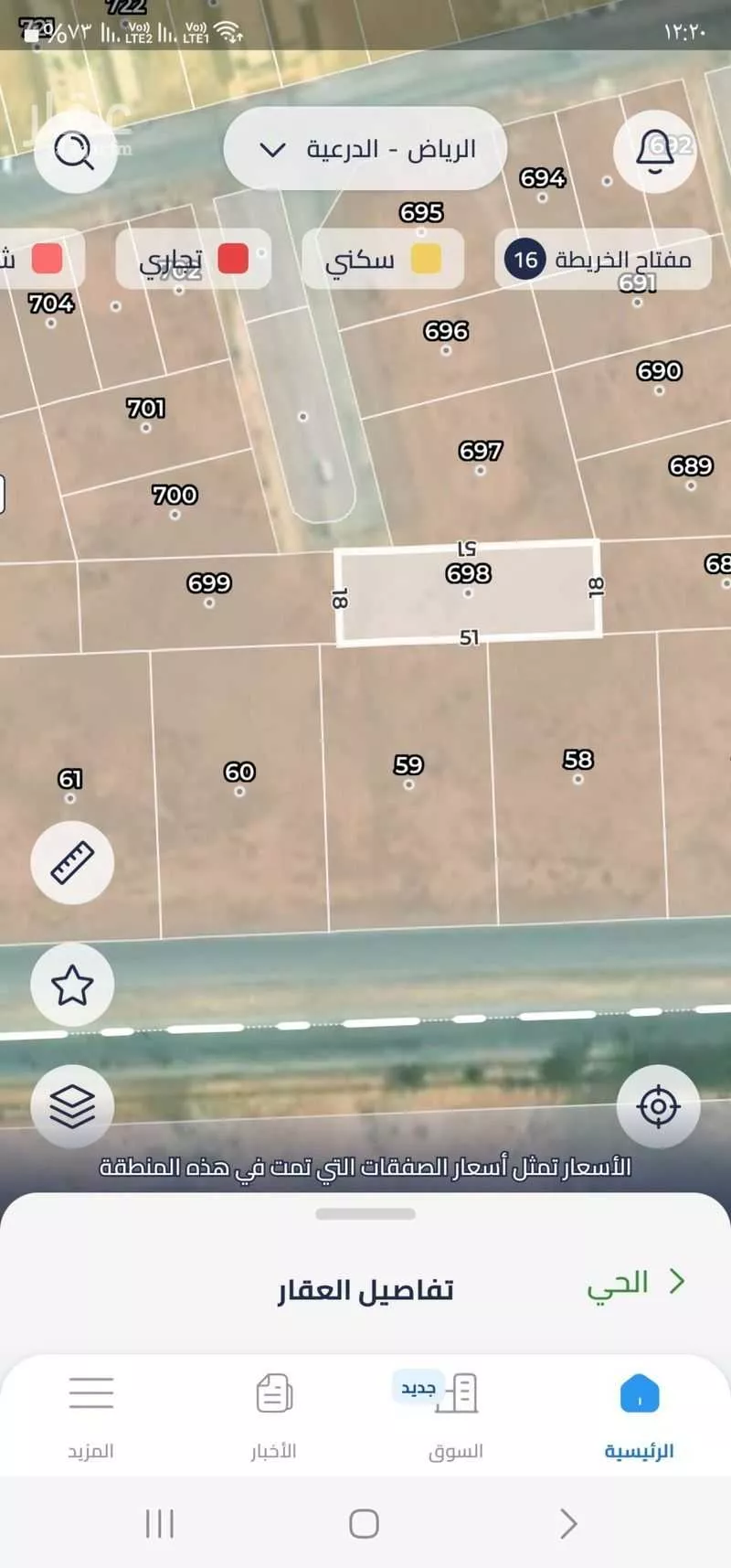Add to favorites with star icon
The height and width of the screenshot is (1568, 731).
(72, 985)
